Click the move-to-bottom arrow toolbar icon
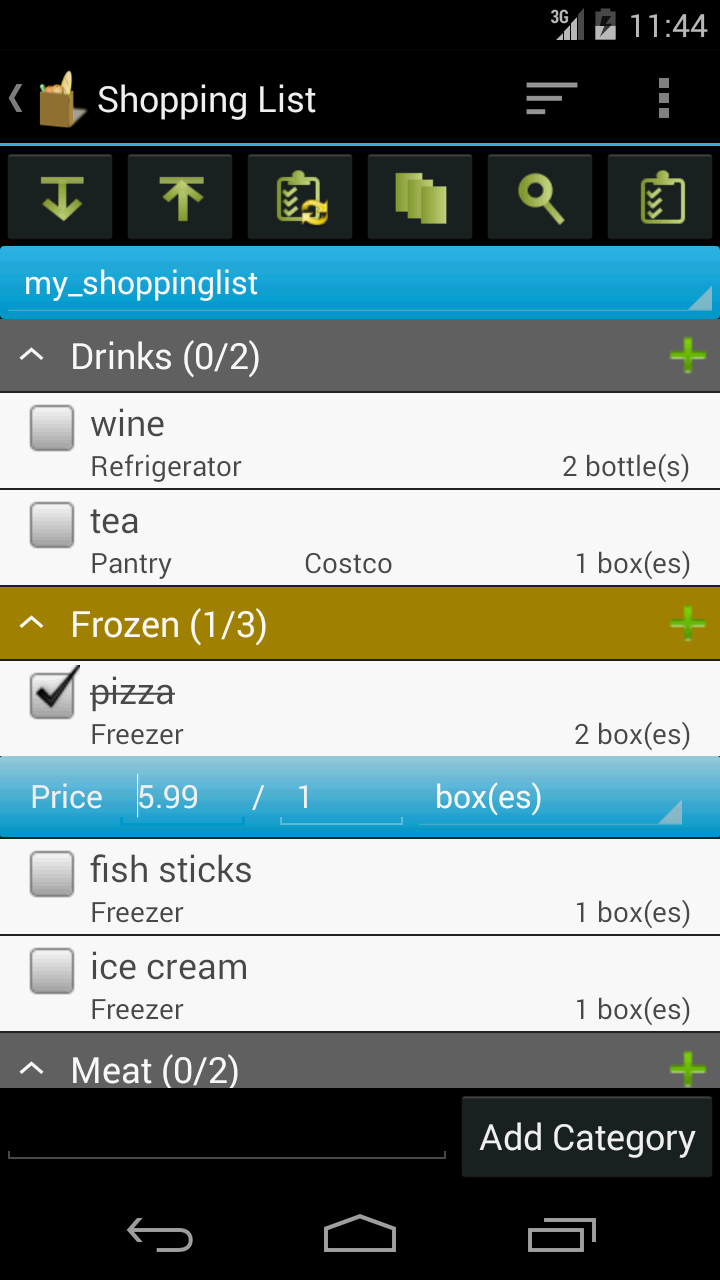The height and width of the screenshot is (1280, 720). [60, 196]
